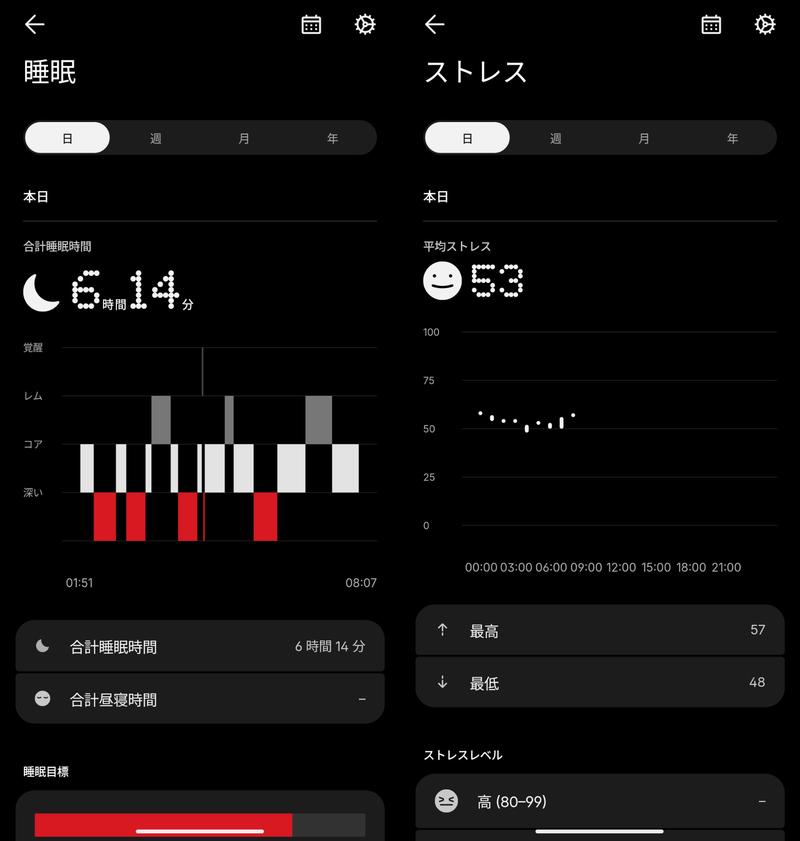Open stress settings via the gear icon
Screen dimensions: 800x841
(x=763, y=24)
